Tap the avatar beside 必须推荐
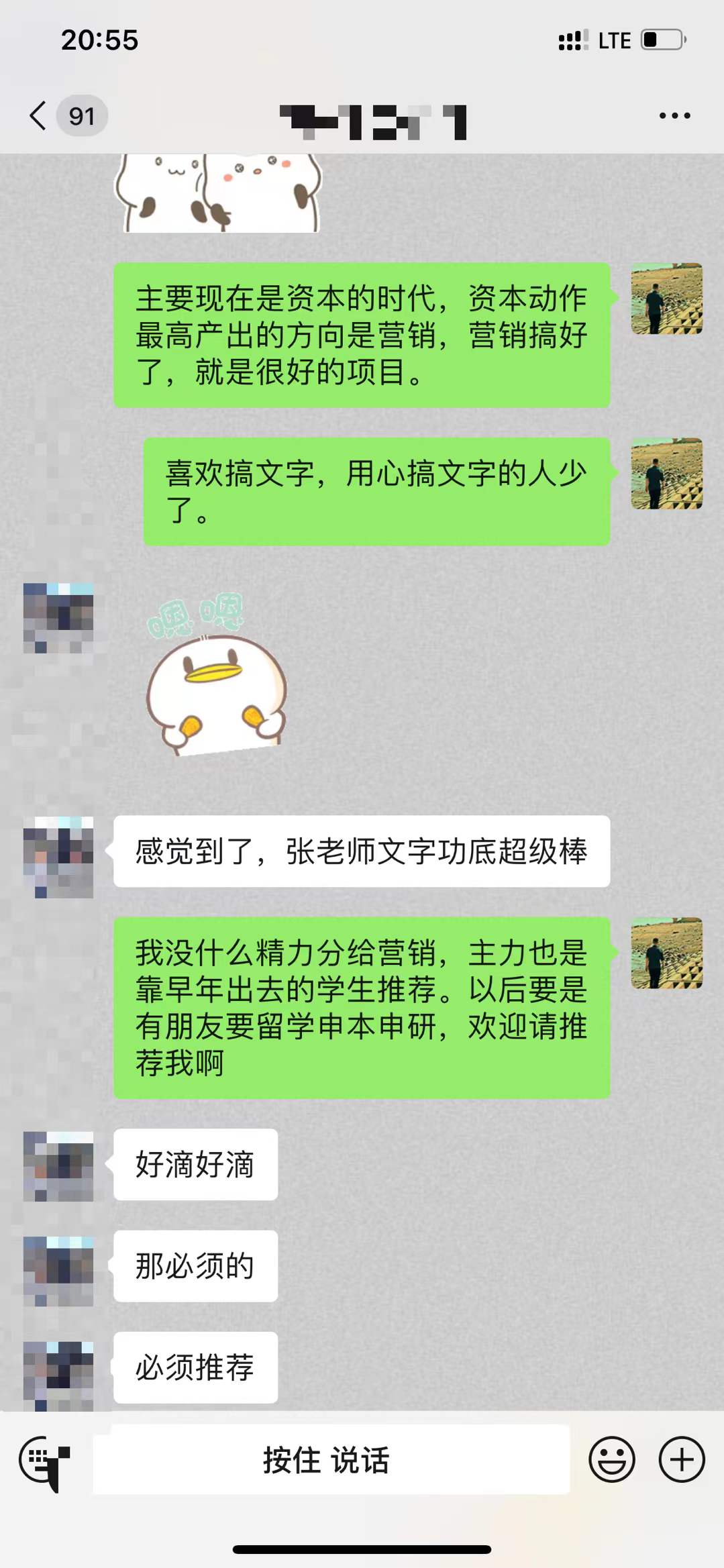The image size is (724, 1568). 58,1375
